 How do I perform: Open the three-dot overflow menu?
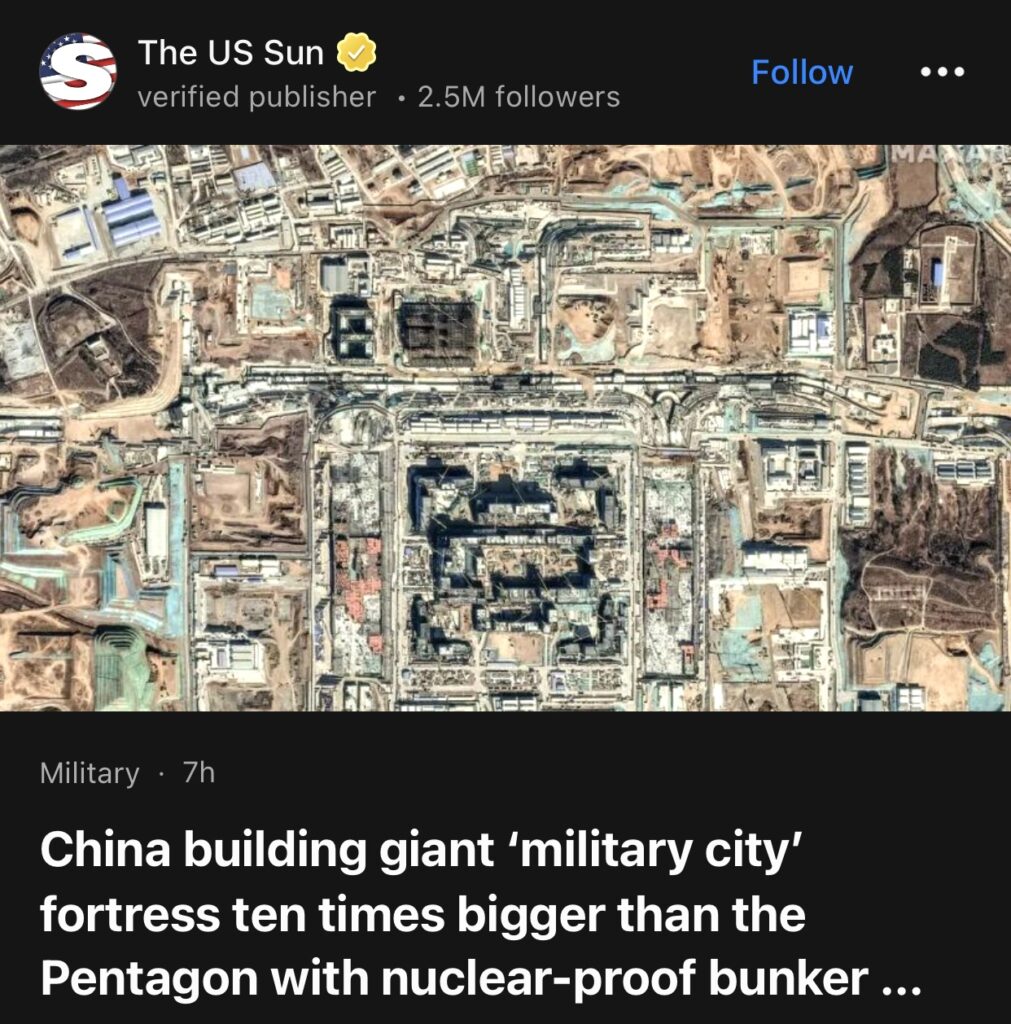click(x=943, y=72)
